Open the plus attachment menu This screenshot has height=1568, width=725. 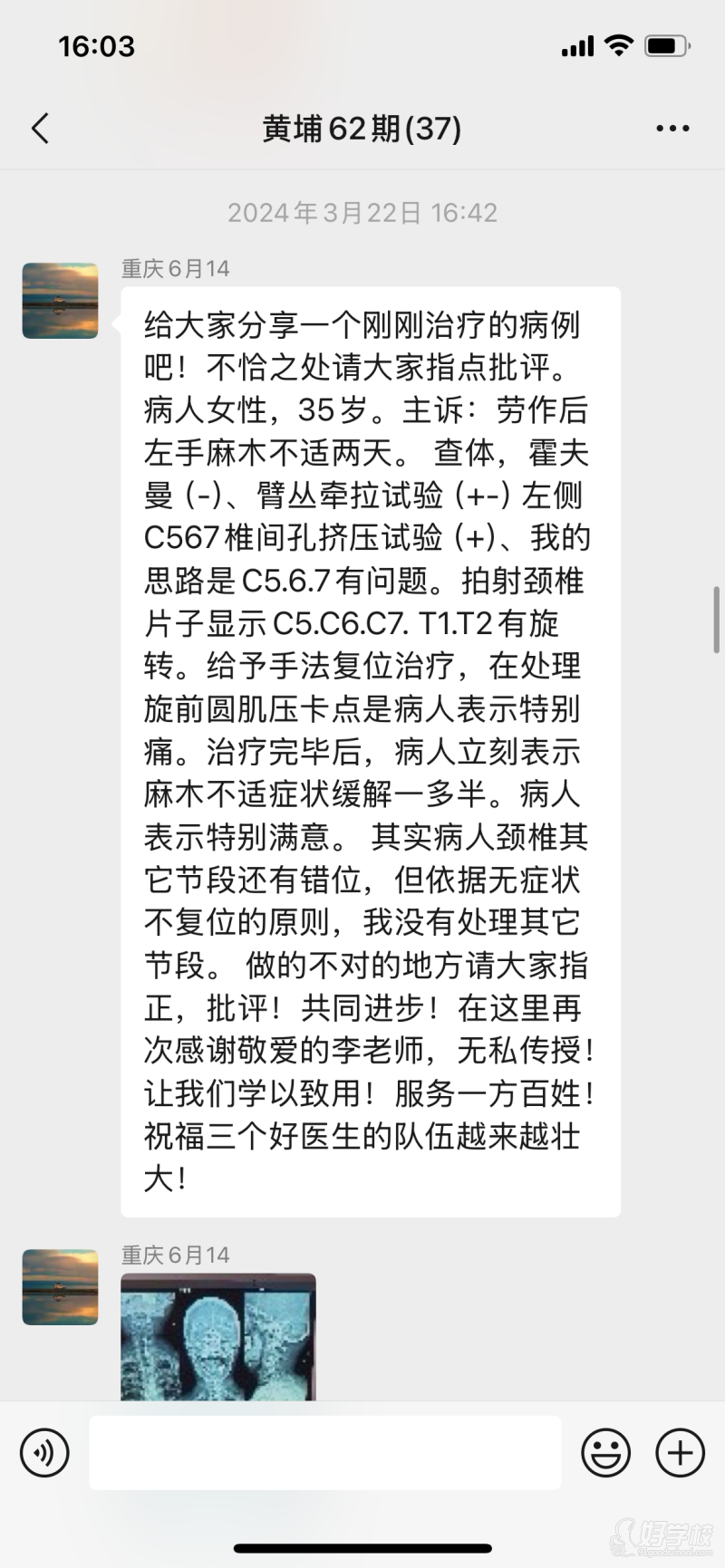680,1453
